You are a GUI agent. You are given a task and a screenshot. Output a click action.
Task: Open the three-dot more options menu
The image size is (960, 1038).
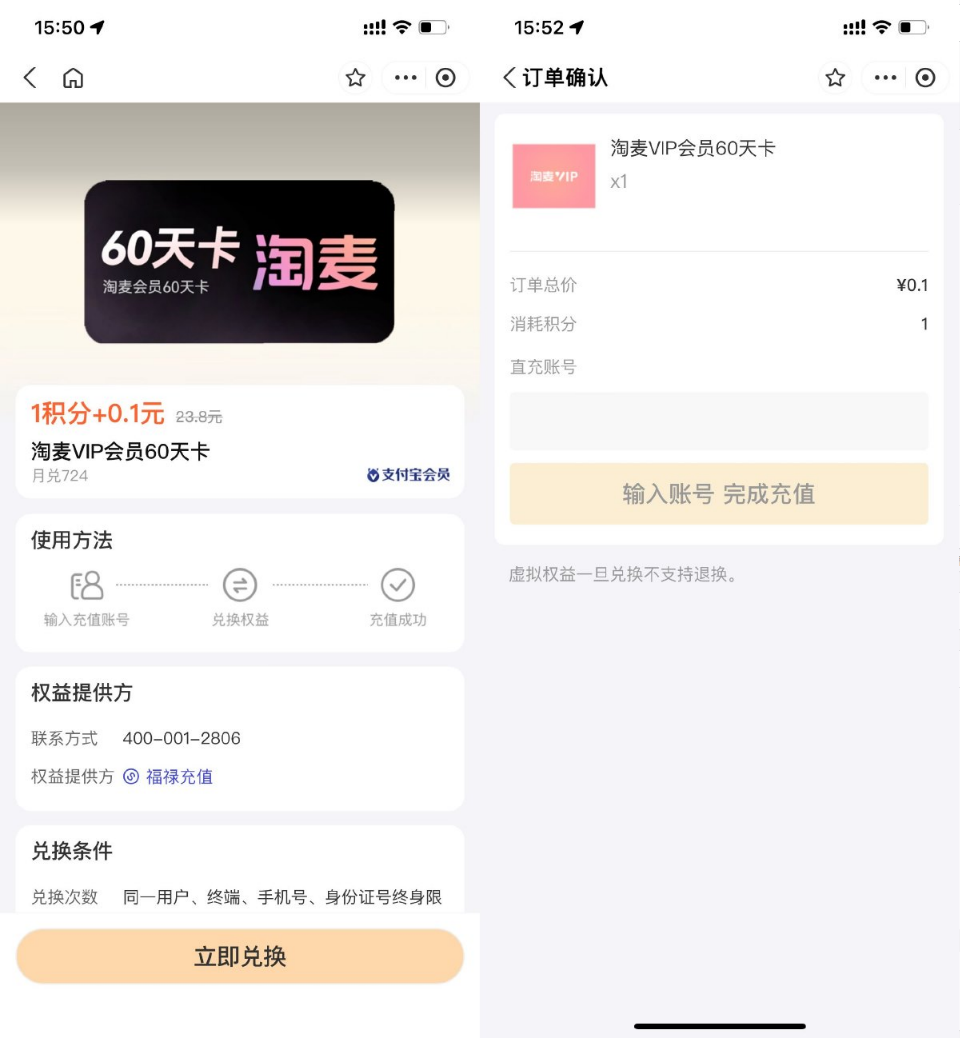(404, 77)
